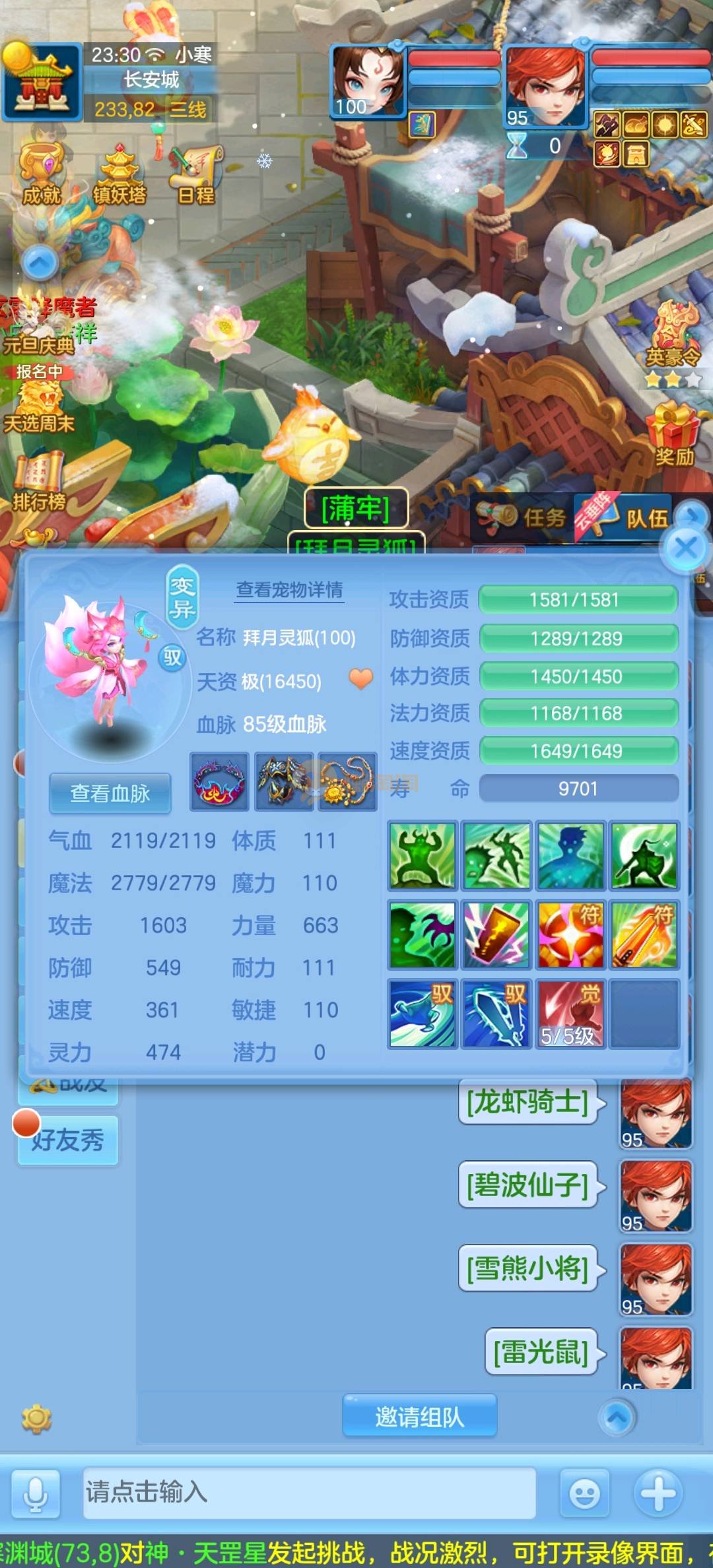Open the 英豪令 pass
Image resolution: width=713 pixels, height=1568 pixels.
[673, 338]
